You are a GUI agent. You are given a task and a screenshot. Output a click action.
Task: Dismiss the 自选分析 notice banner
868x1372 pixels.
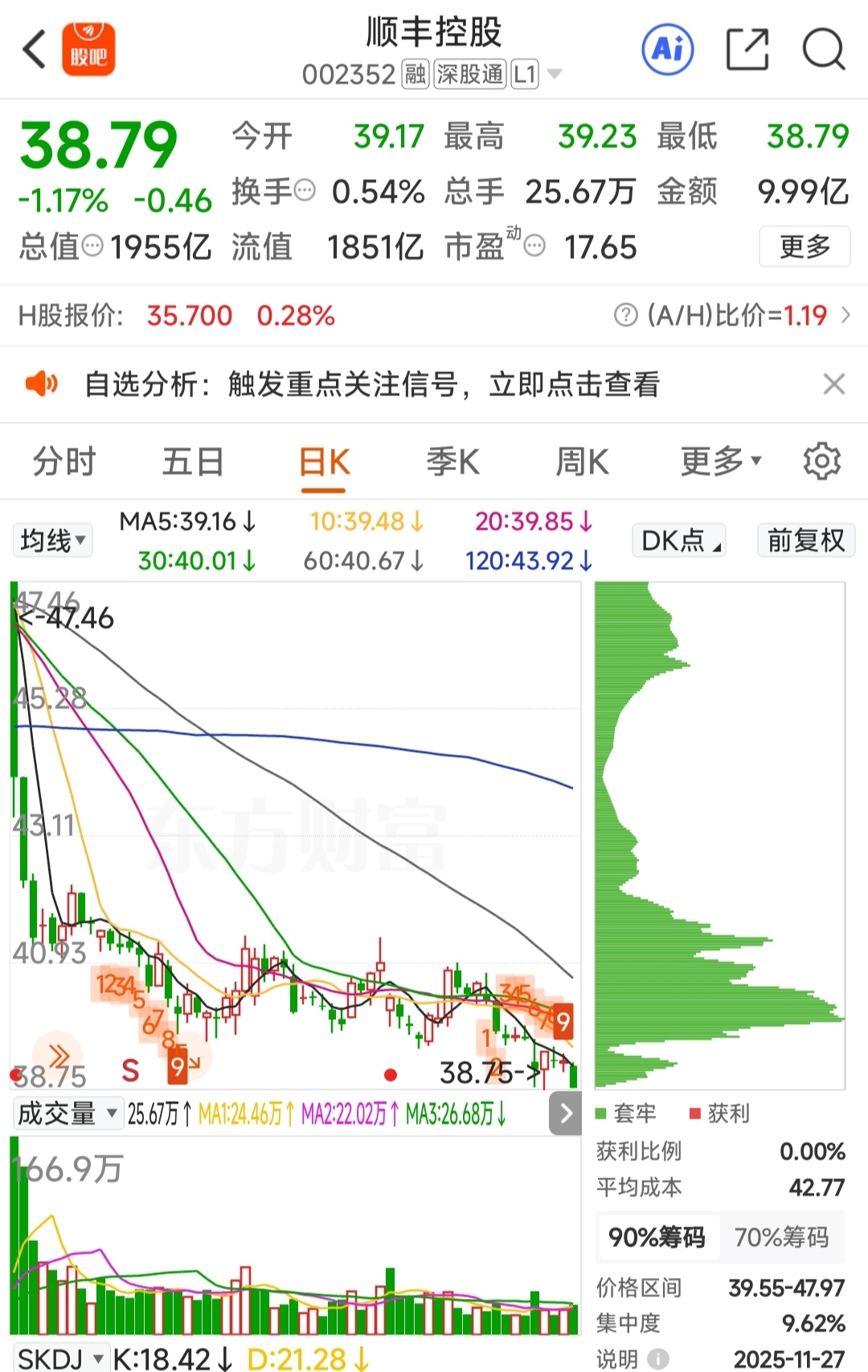click(x=834, y=384)
